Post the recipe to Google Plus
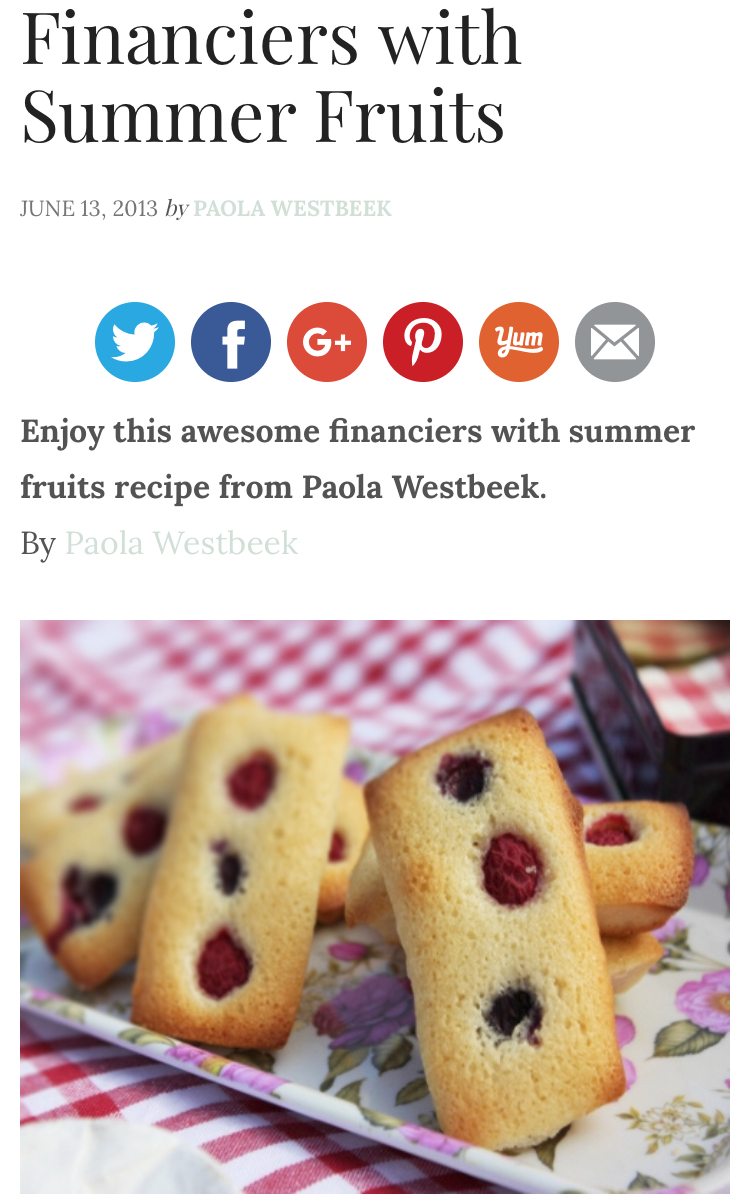Screen dimensions: 750x1202 pyautogui.click(x=327, y=342)
